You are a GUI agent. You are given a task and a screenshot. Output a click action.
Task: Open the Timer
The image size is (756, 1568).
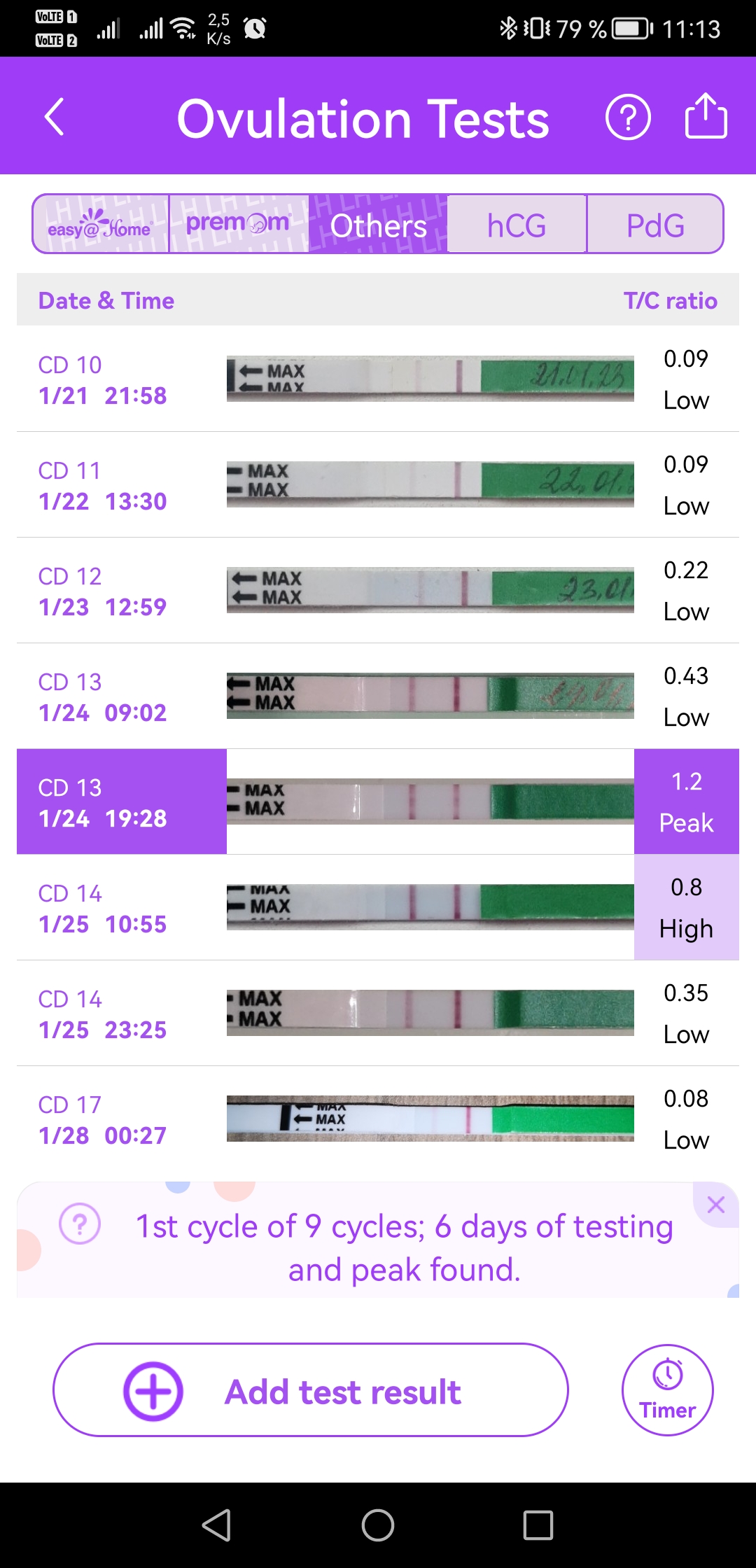tap(668, 1390)
